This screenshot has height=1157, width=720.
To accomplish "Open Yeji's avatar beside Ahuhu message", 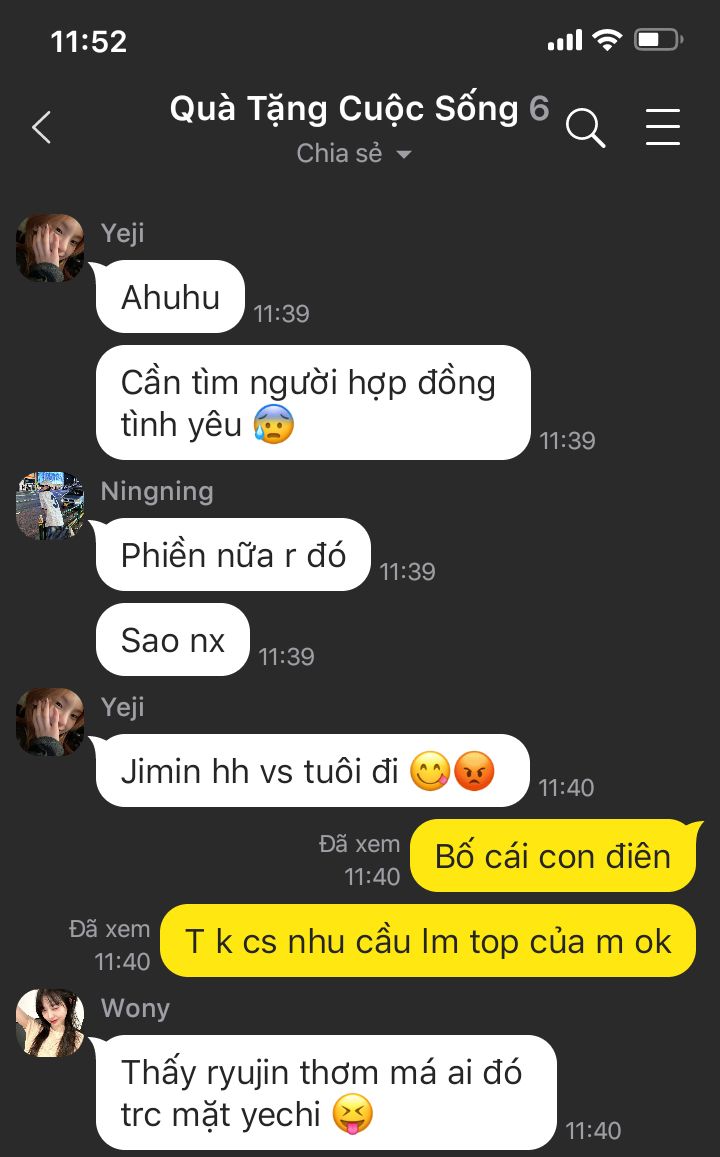I will tap(50, 247).
